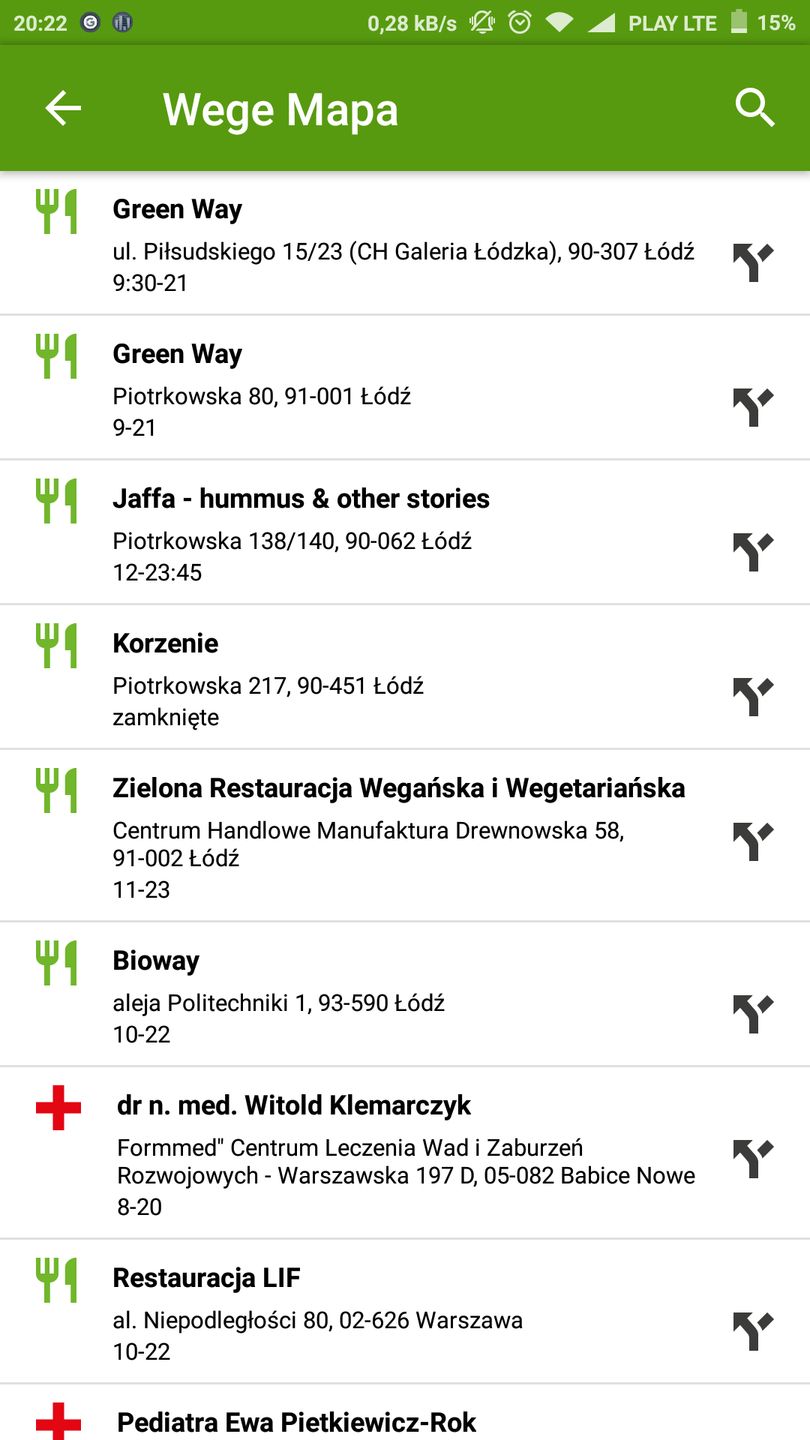Get directions to Jaffa restaurant

[x=752, y=552]
